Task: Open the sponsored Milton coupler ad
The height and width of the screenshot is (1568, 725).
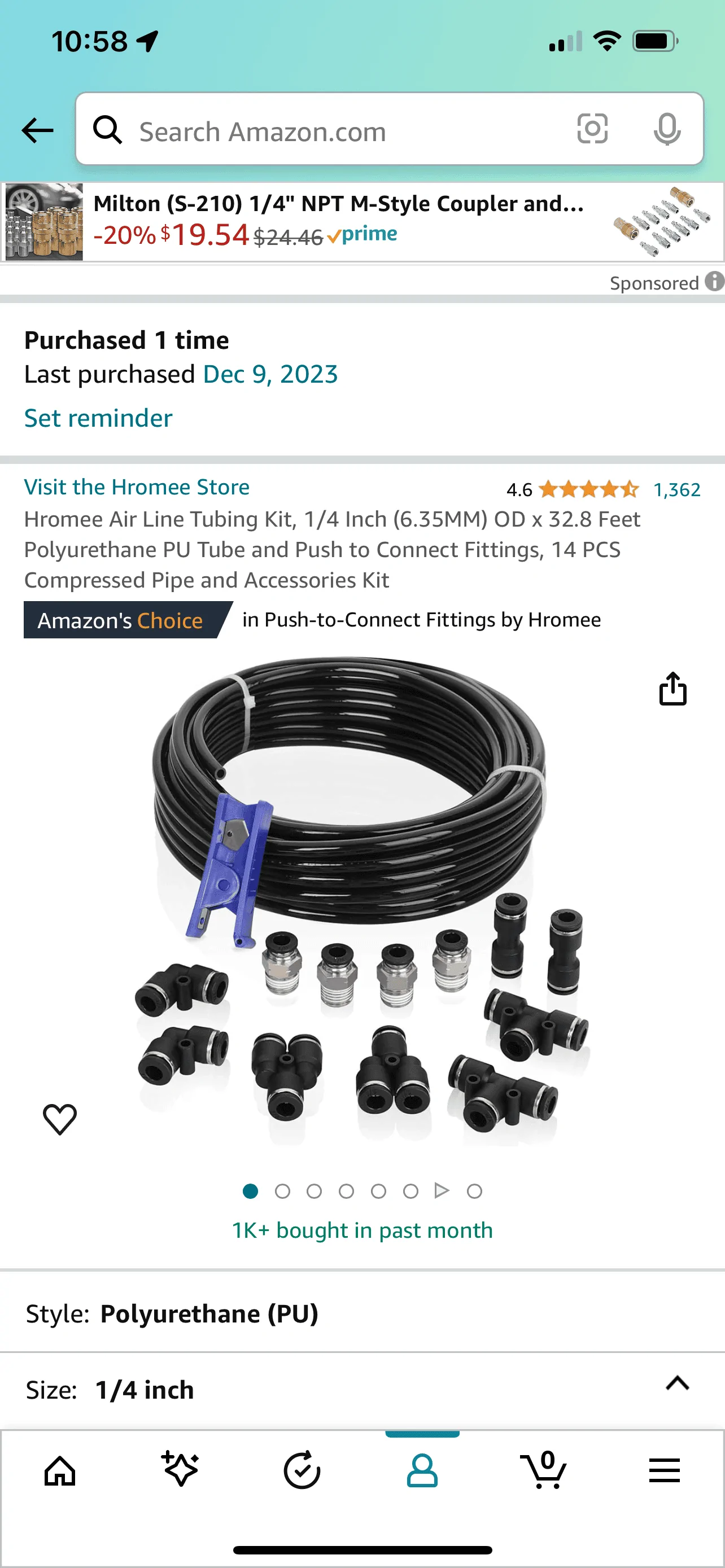Action: coord(362,222)
